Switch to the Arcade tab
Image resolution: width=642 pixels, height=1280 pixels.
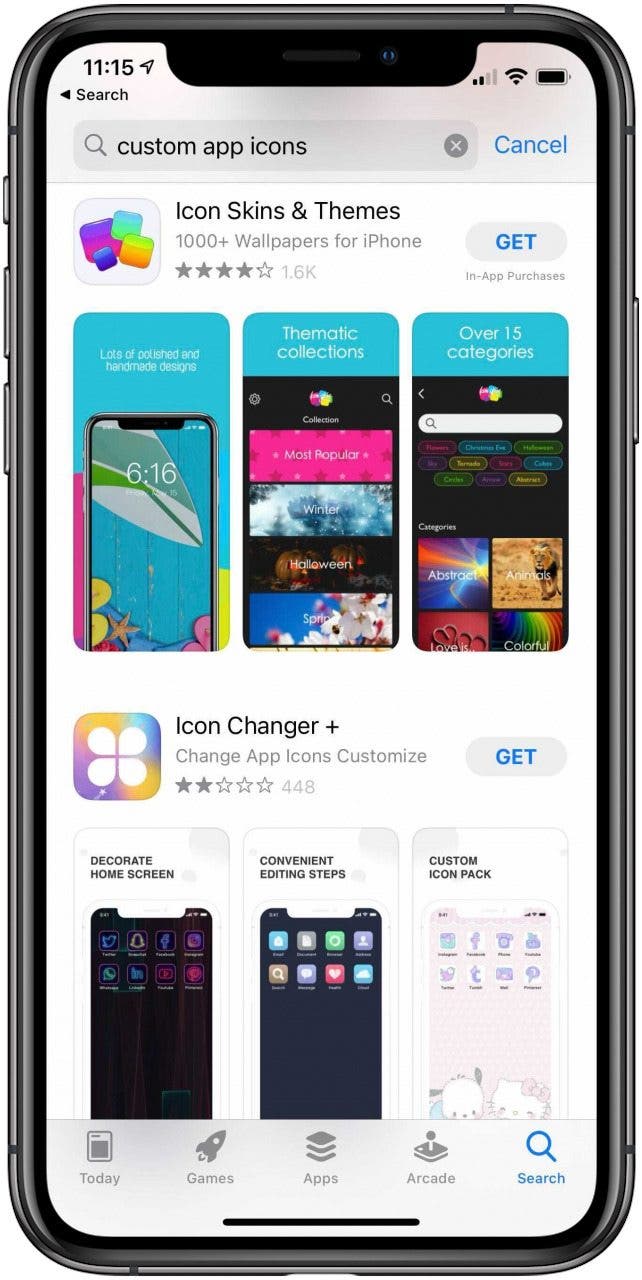pos(431,1158)
